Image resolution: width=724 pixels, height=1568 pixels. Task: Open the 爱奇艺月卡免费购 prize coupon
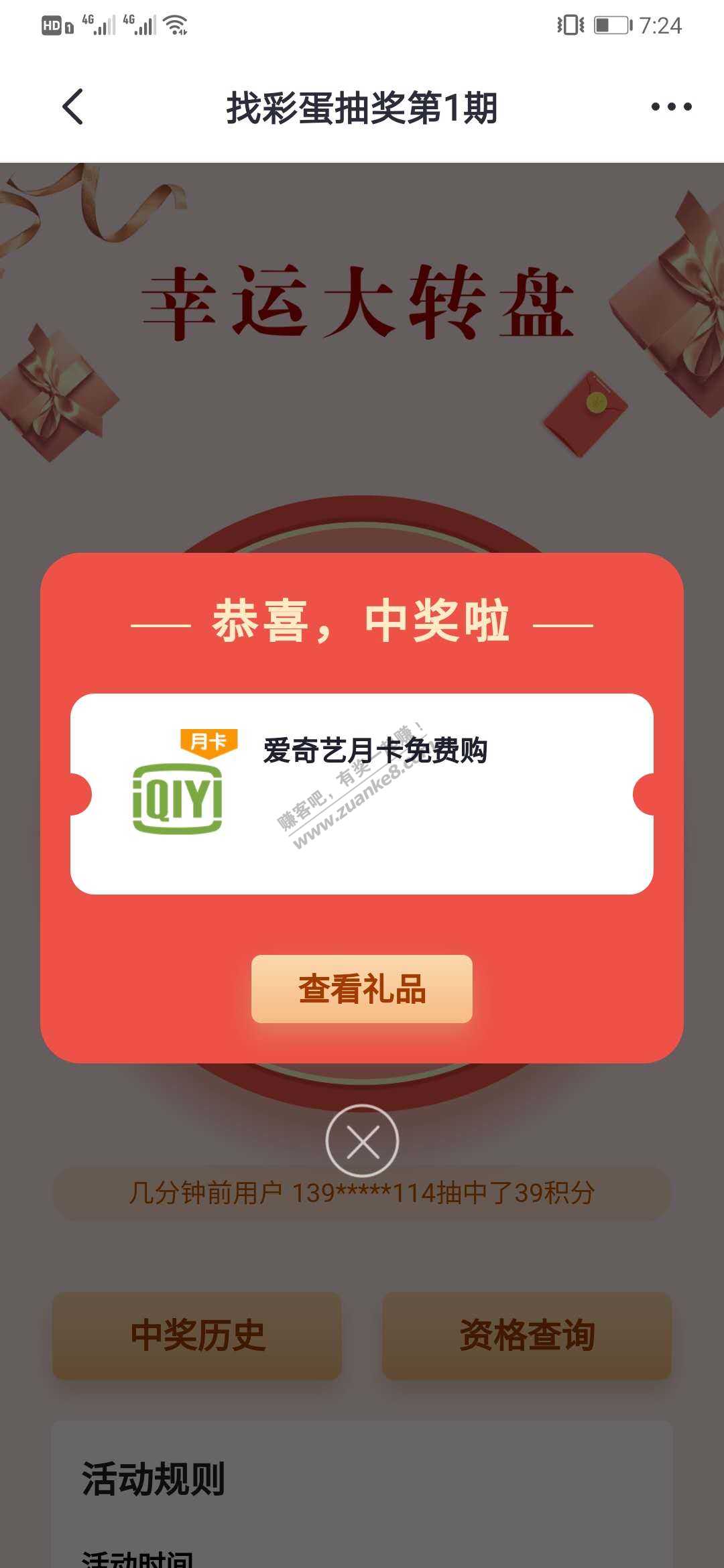362,793
